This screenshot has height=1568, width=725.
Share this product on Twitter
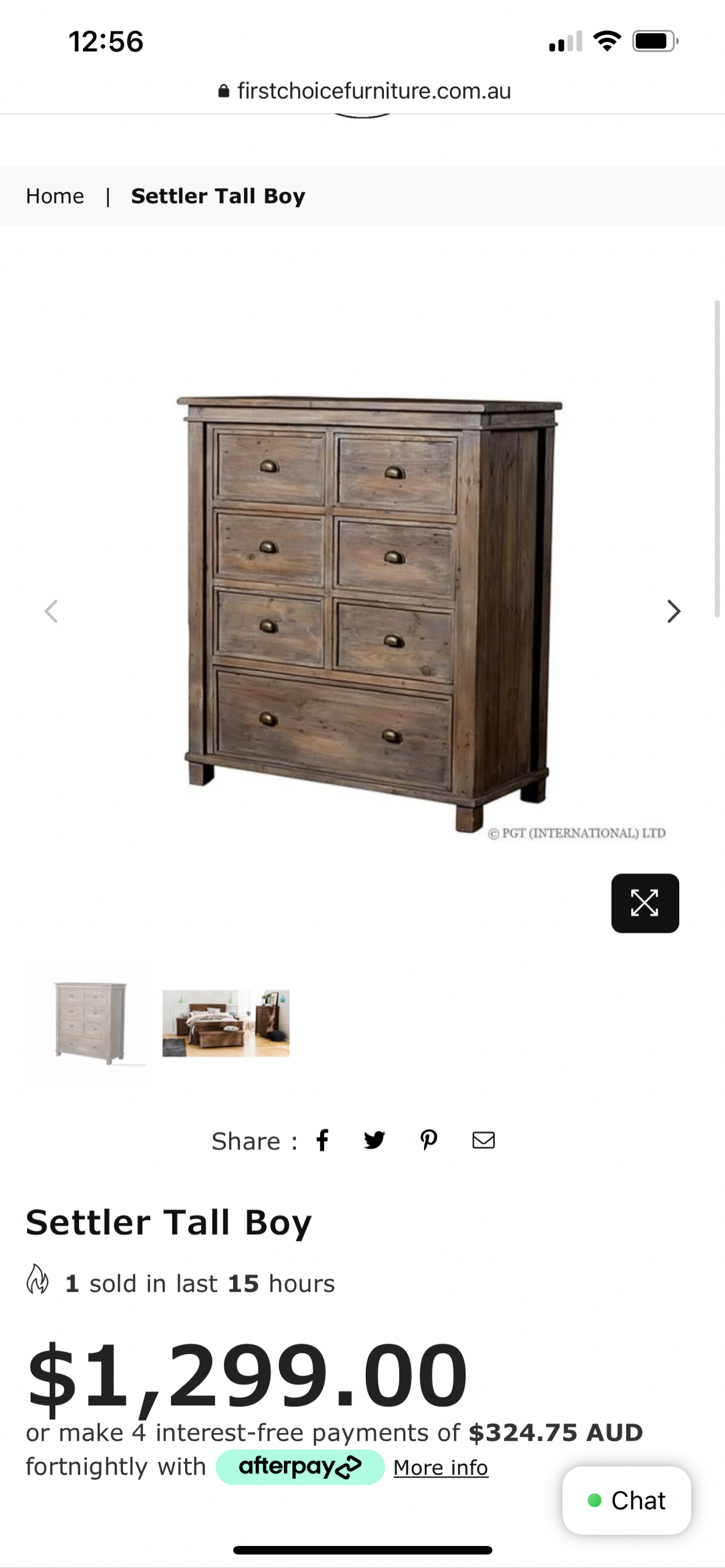coord(374,1140)
